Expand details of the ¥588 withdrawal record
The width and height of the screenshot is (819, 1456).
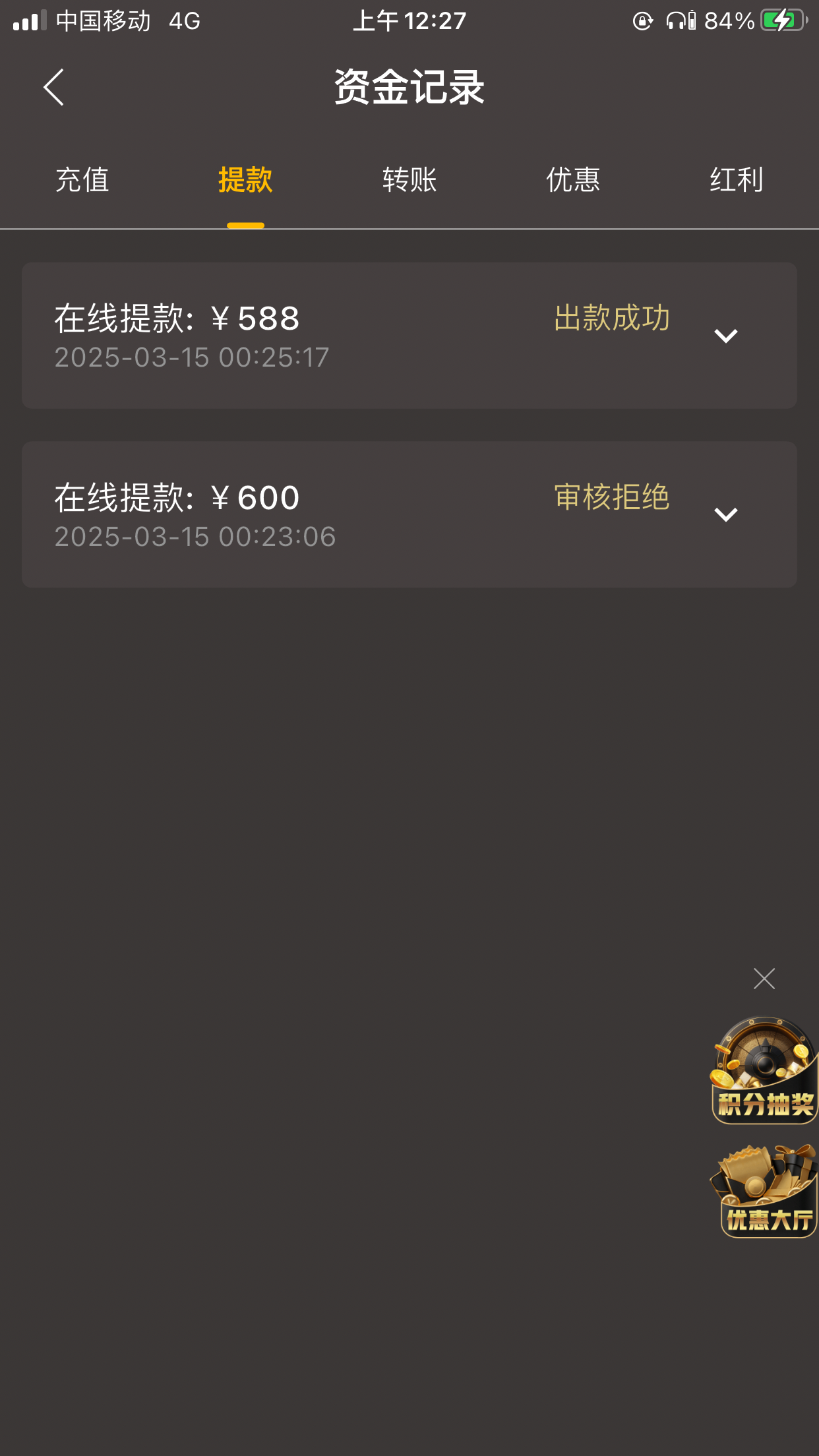(726, 336)
